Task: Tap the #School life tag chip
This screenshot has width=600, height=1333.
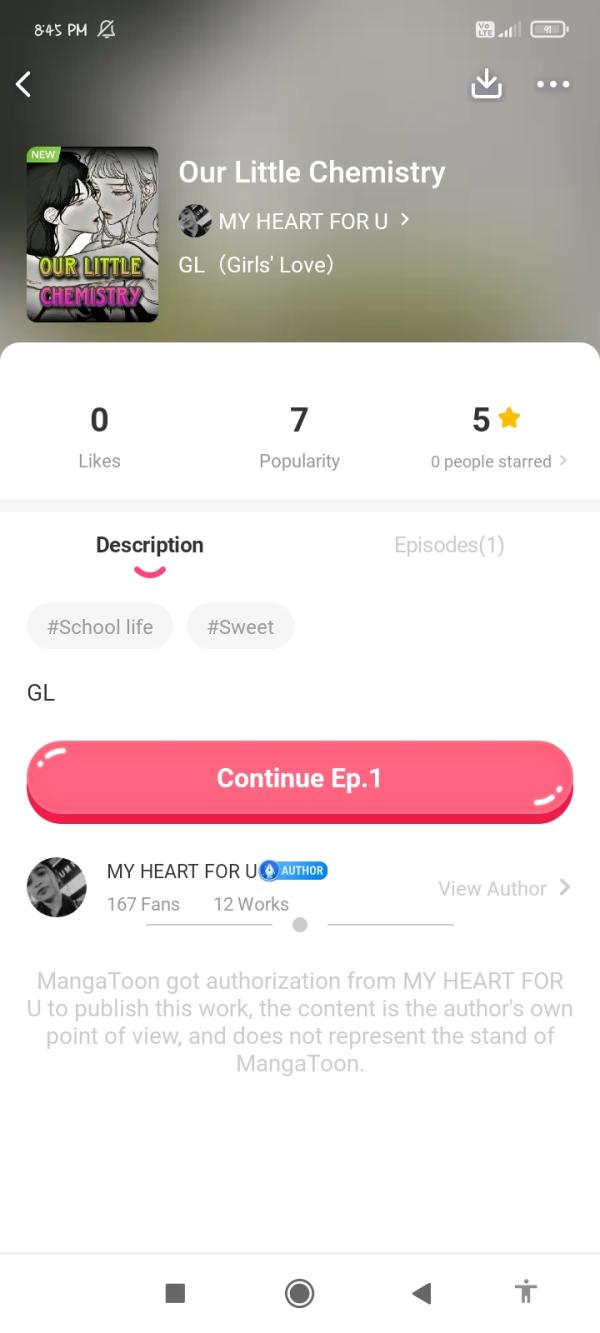Action: [100, 627]
